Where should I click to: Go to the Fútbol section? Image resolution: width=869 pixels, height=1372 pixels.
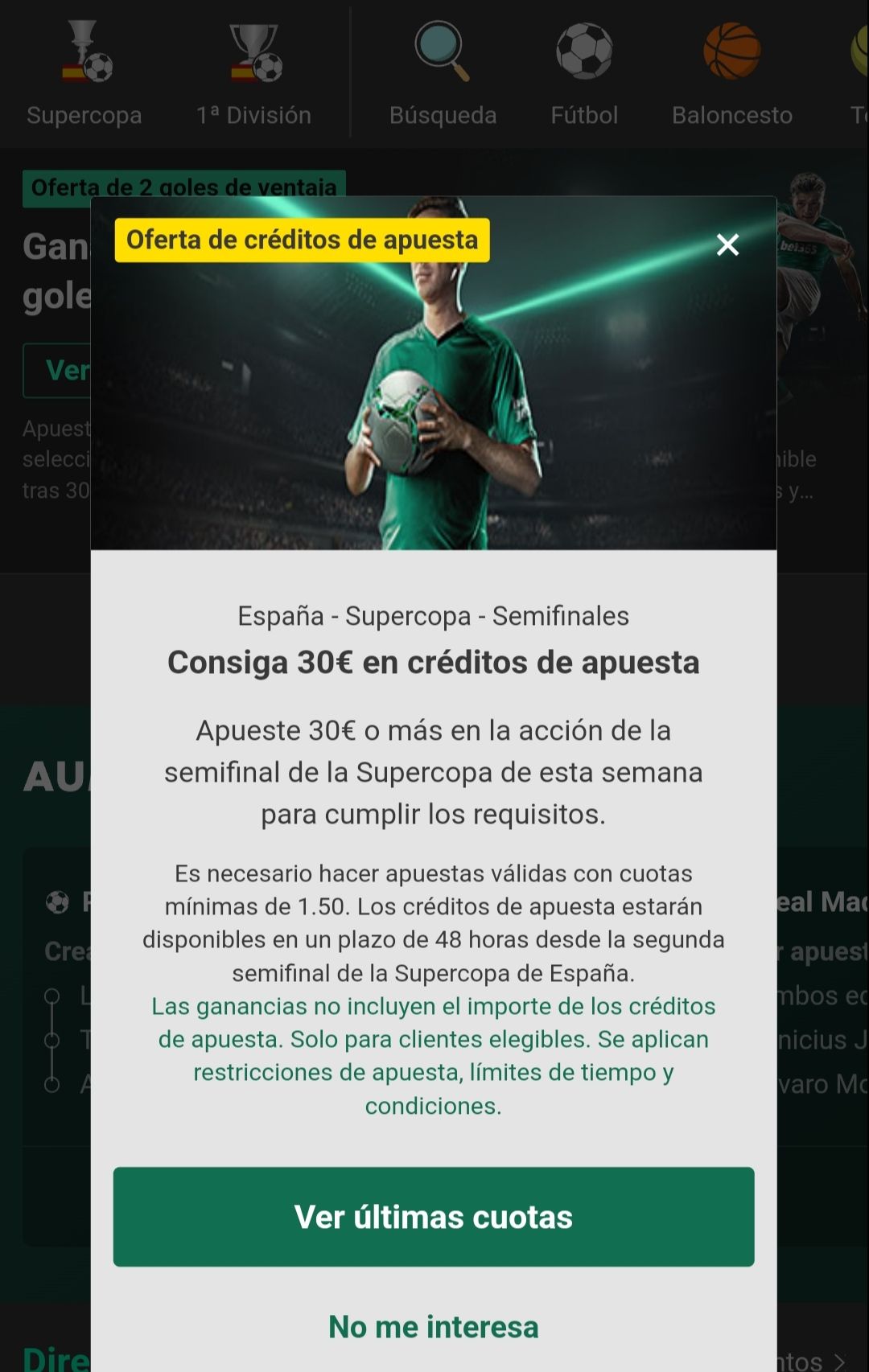(584, 74)
